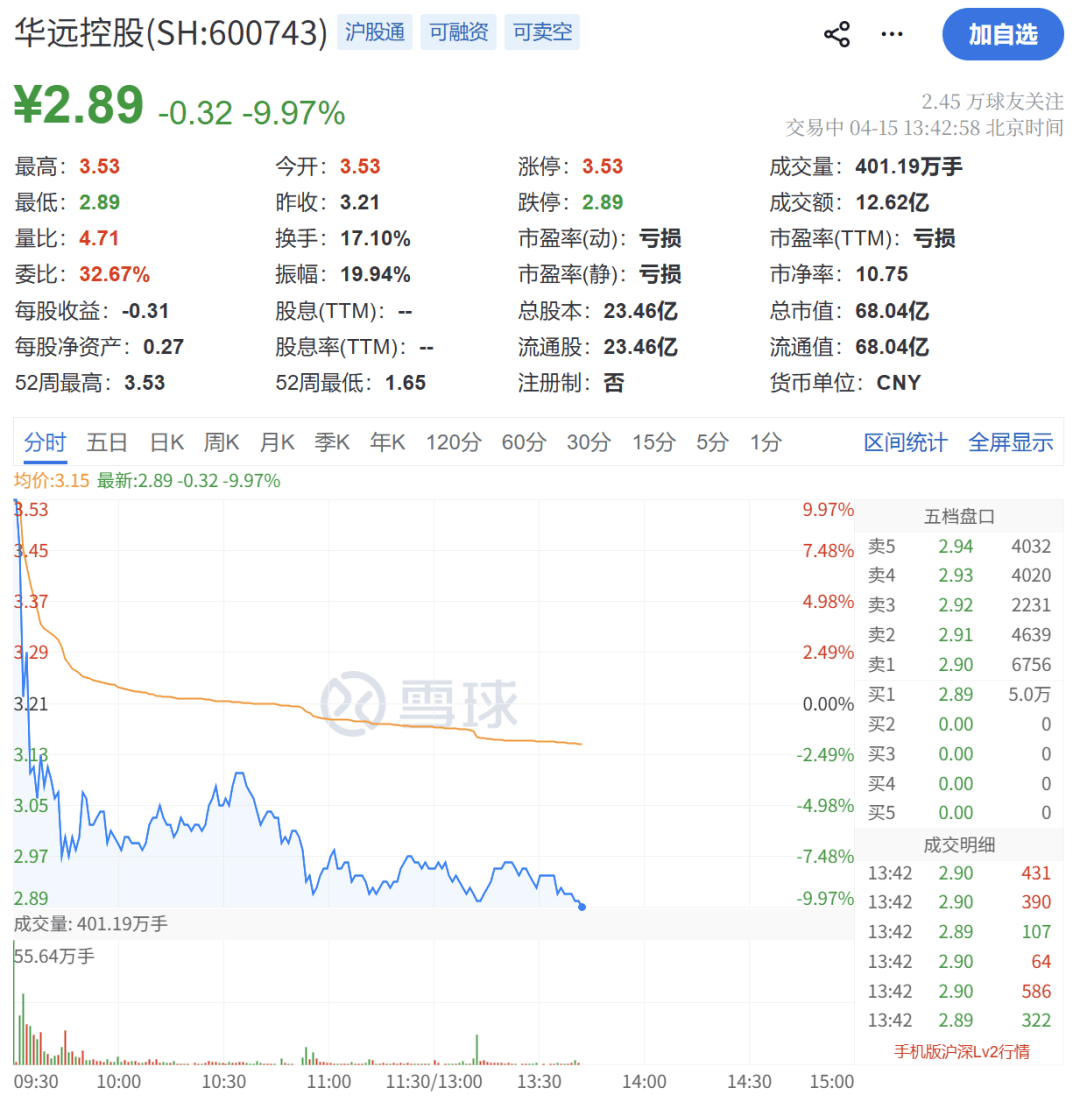1080x1109 pixels.
Task: Select the 1分 chart interval
Action: [x=765, y=442]
